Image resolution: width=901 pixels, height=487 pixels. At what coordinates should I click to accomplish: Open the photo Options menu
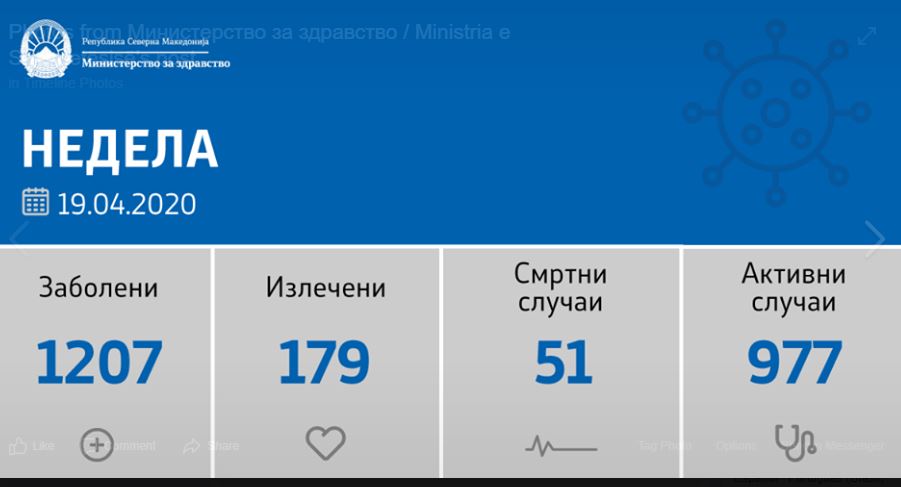[x=736, y=446]
